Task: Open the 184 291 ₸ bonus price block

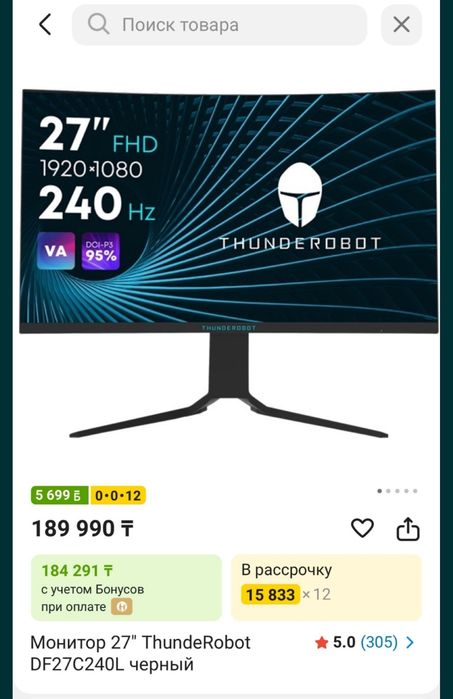Action: 126,588
